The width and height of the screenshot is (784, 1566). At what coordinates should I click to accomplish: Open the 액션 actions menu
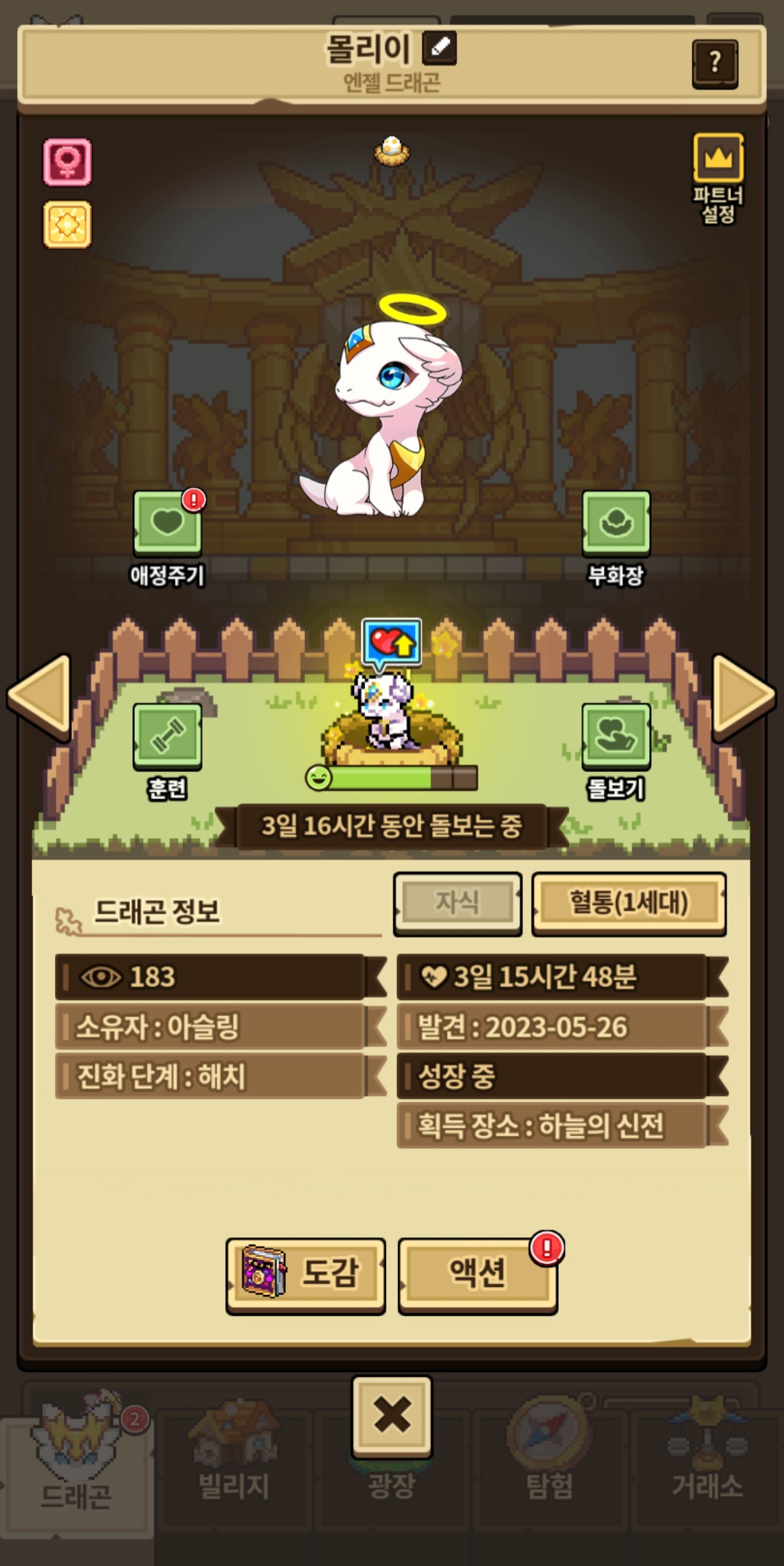tap(478, 1275)
